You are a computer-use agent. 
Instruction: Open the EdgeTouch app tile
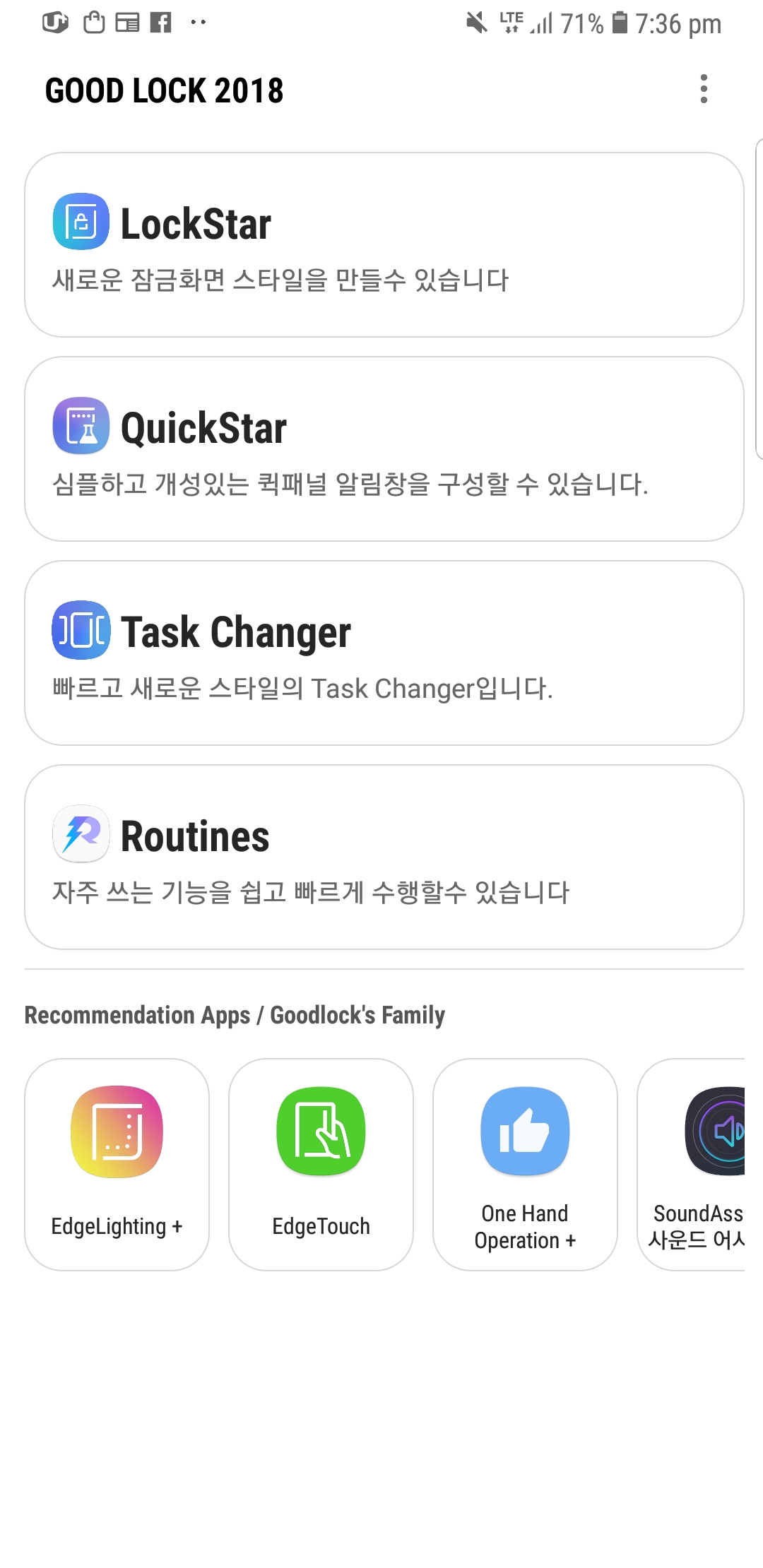pyautogui.click(x=321, y=1165)
